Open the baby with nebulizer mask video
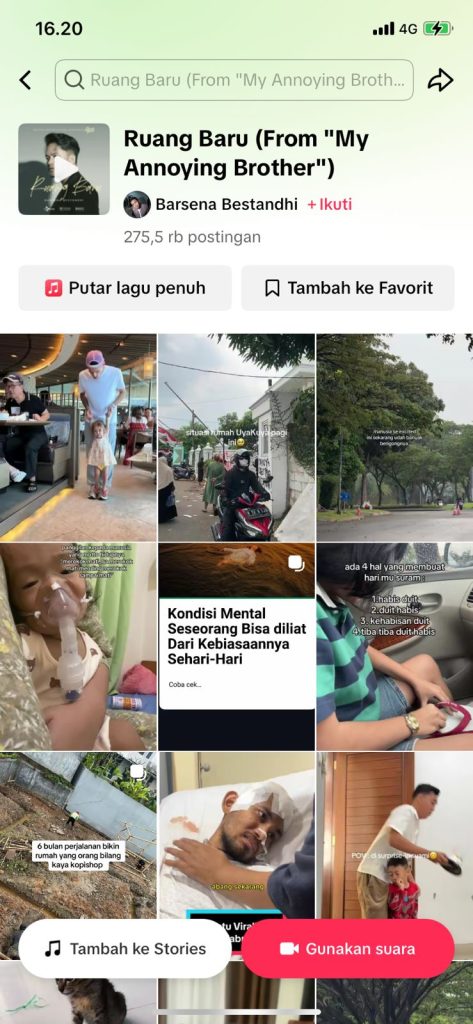The height and width of the screenshot is (1024, 473). click(x=78, y=647)
